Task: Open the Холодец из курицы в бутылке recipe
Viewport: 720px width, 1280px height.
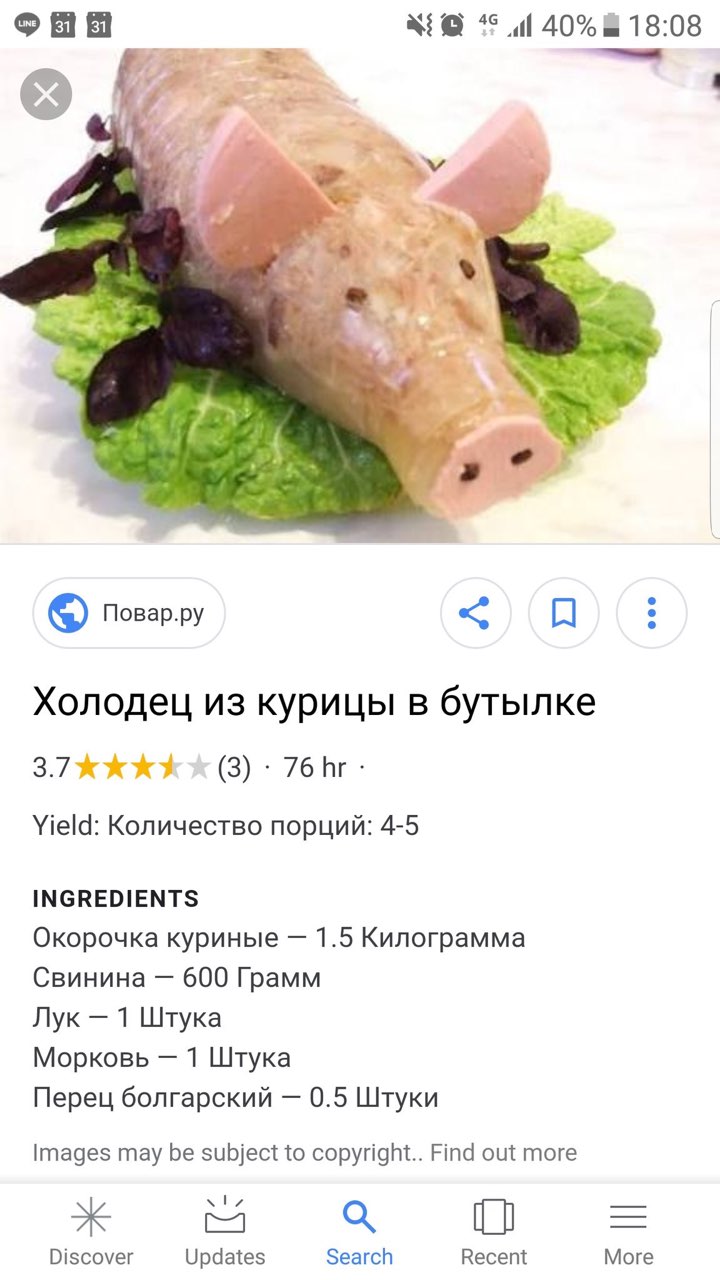Action: point(314,703)
